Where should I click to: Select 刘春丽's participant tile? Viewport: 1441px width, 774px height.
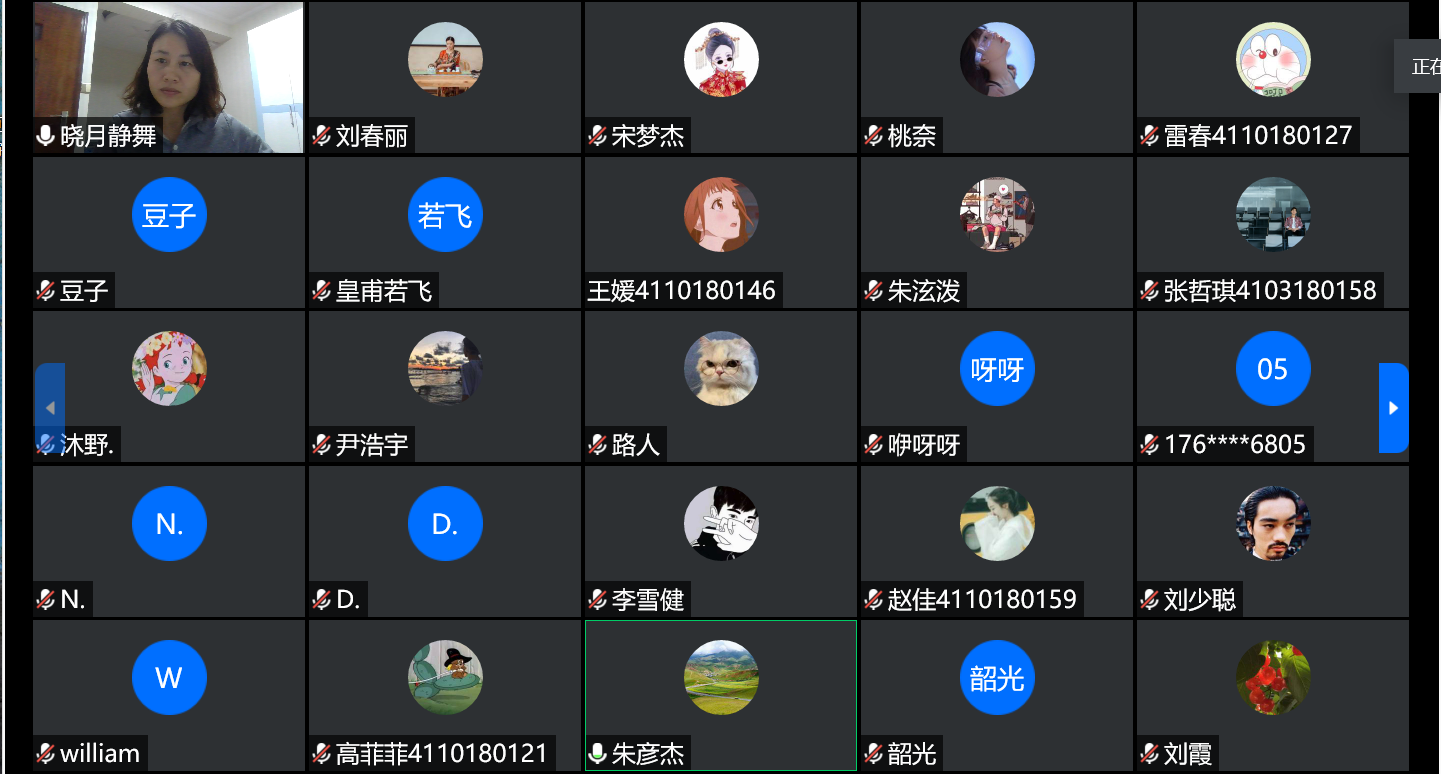point(445,77)
